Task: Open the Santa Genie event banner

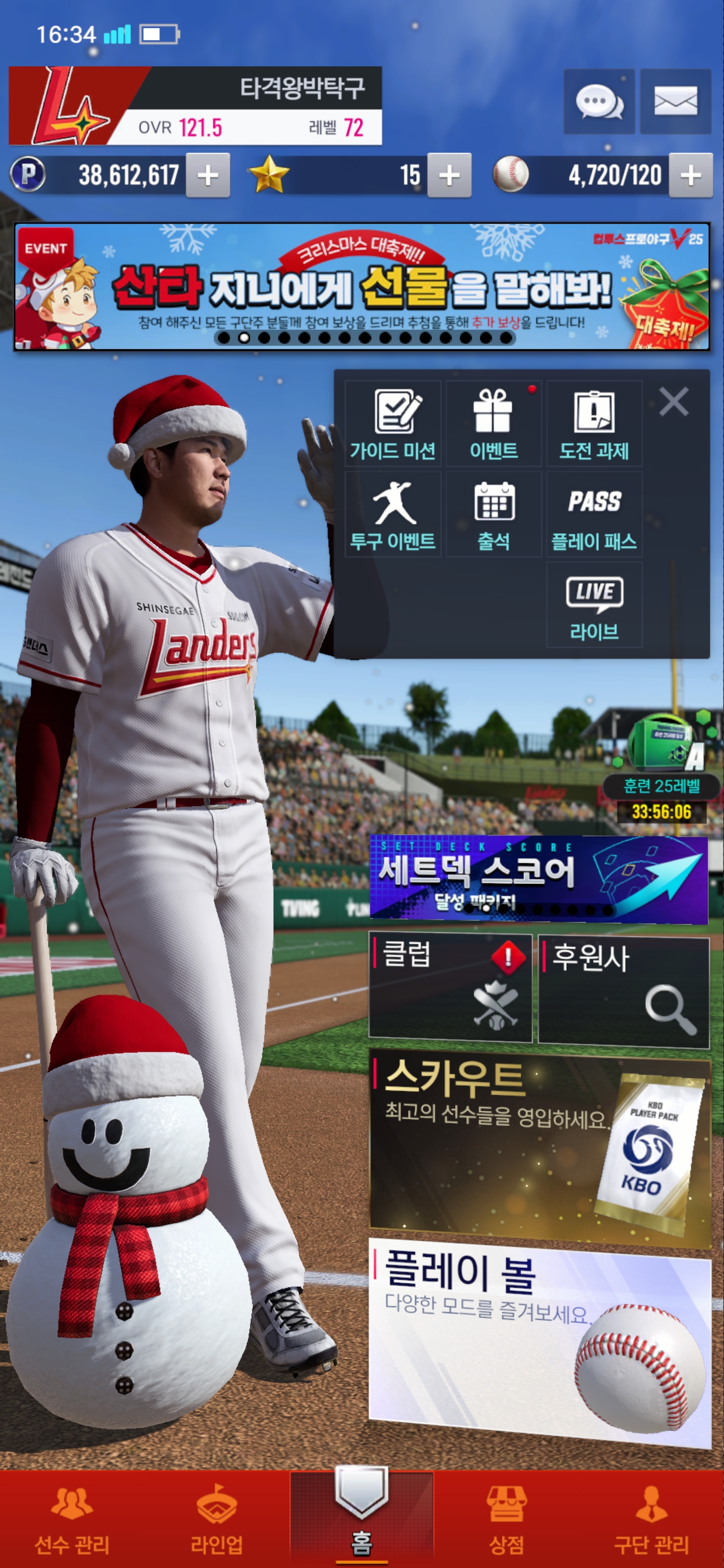Action: [x=361, y=286]
